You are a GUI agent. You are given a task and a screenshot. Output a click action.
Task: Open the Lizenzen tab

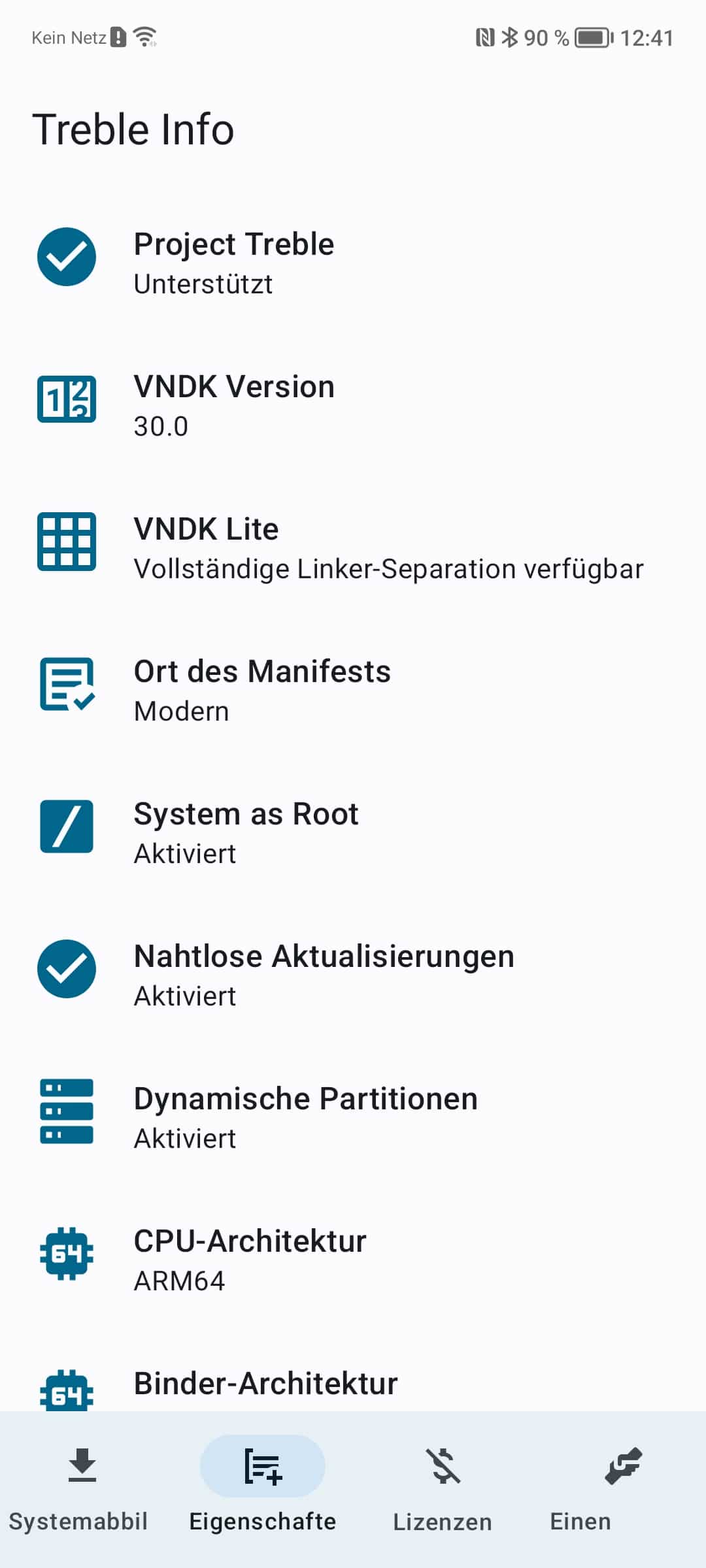pos(443,1489)
